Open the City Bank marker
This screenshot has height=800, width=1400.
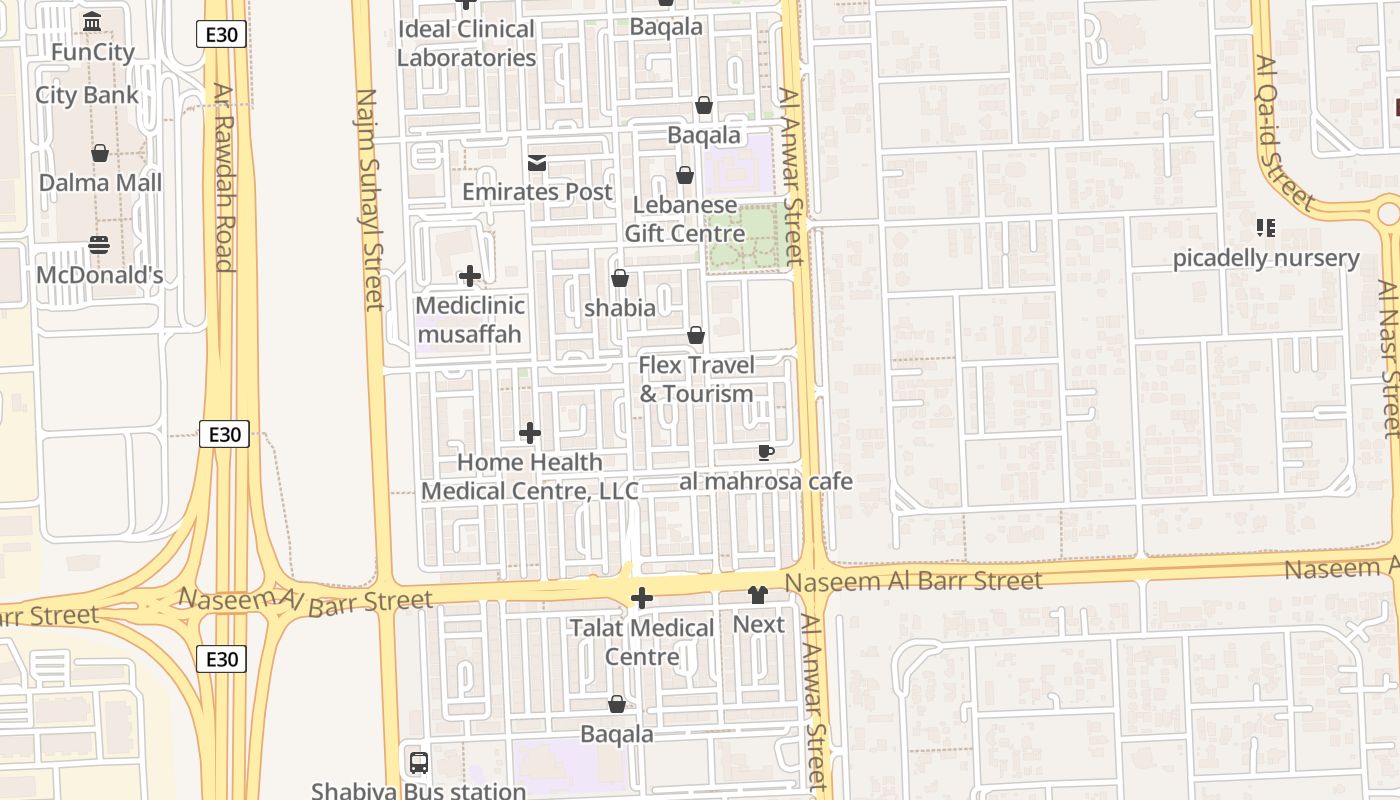click(x=93, y=22)
